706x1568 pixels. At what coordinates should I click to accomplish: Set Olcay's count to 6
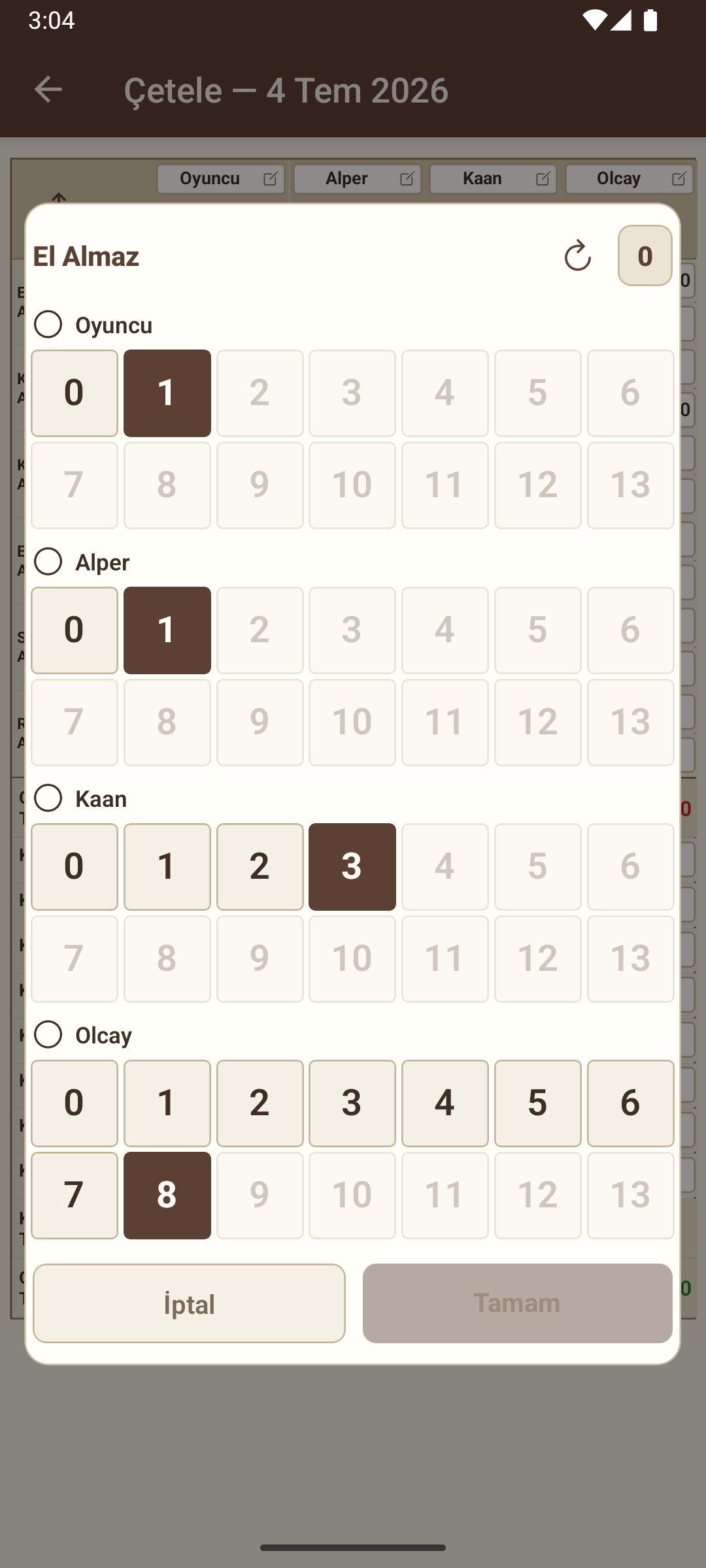pyautogui.click(x=631, y=1103)
